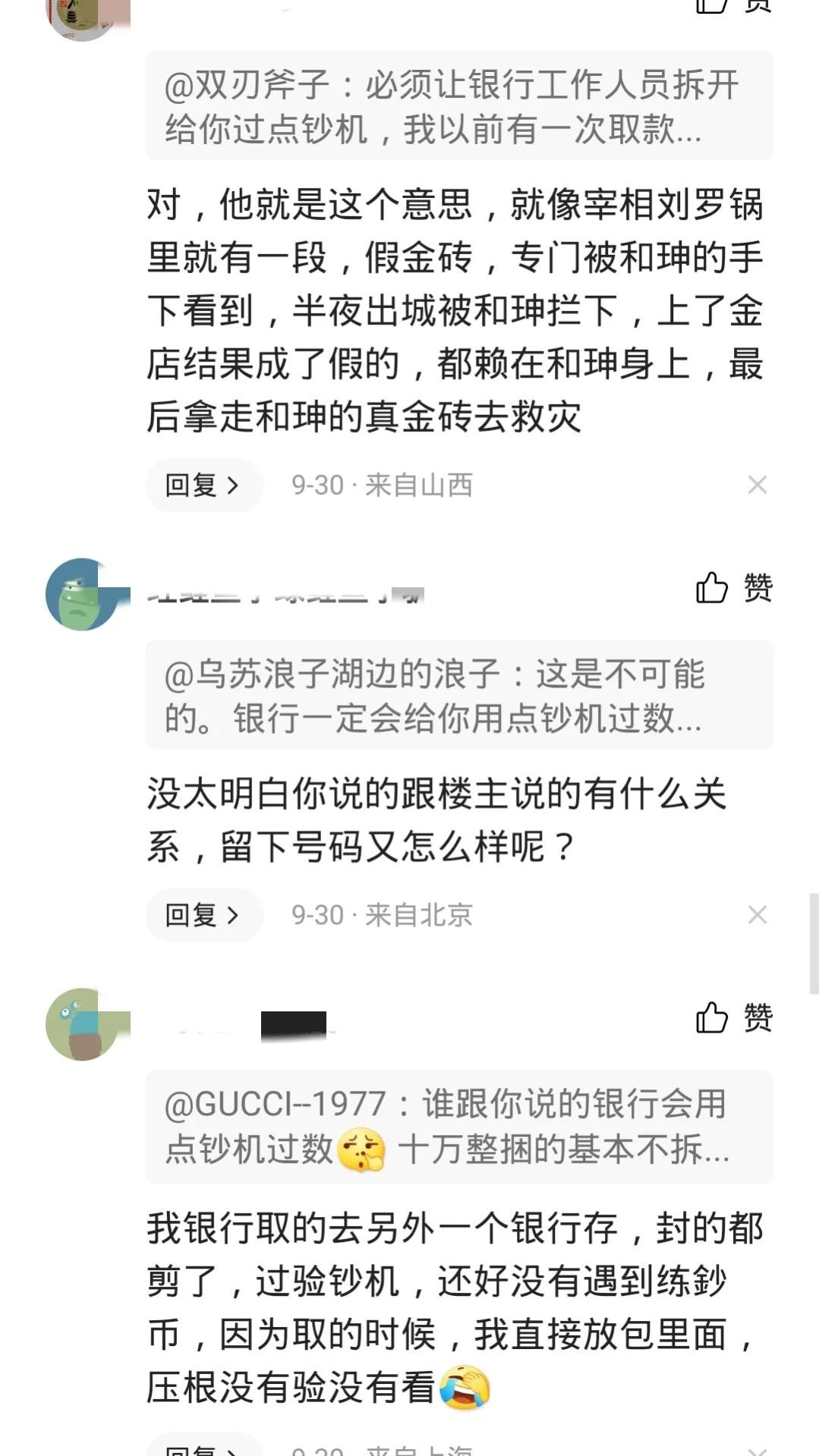Like the comment from 北京
The width and height of the screenshot is (819, 1456).
click(733, 588)
